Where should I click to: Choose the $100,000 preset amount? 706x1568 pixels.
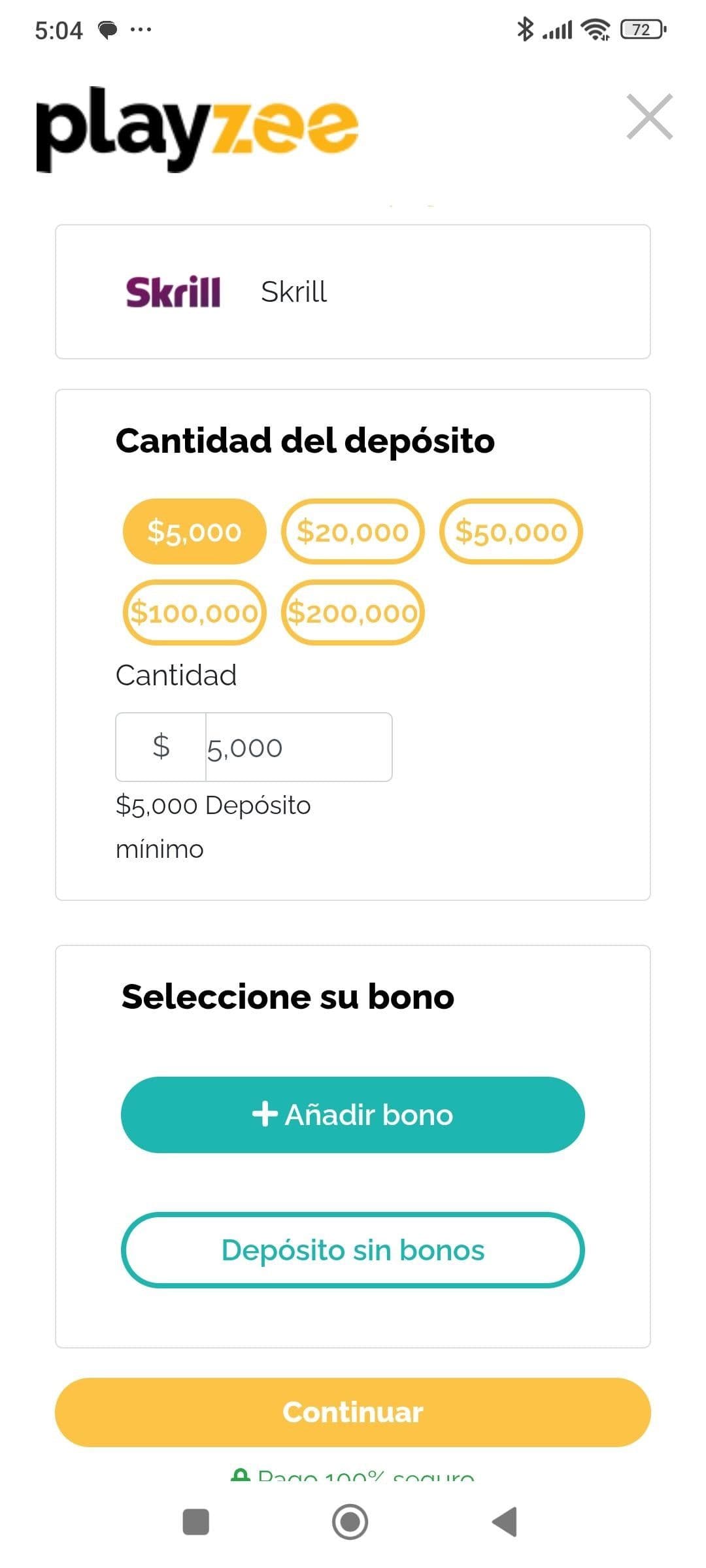click(193, 613)
